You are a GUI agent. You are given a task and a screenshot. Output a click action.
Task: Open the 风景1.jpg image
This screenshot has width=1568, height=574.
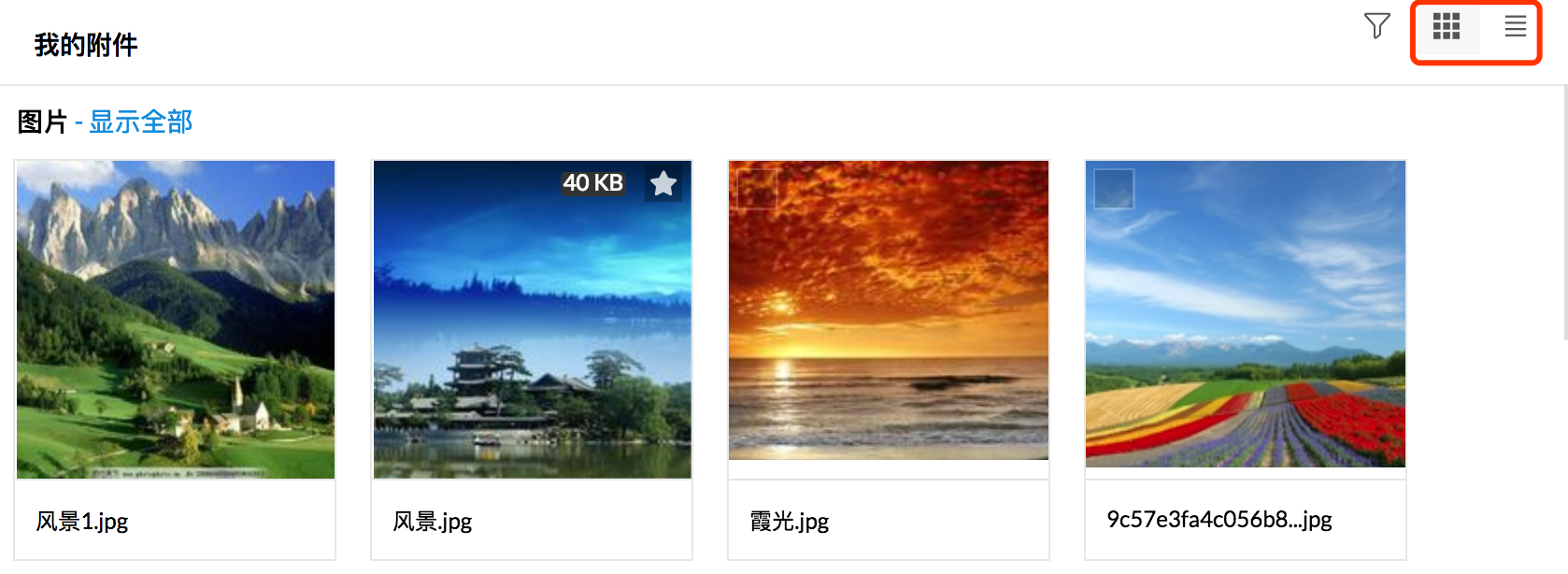pyautogui.click(x=176, y=320)
